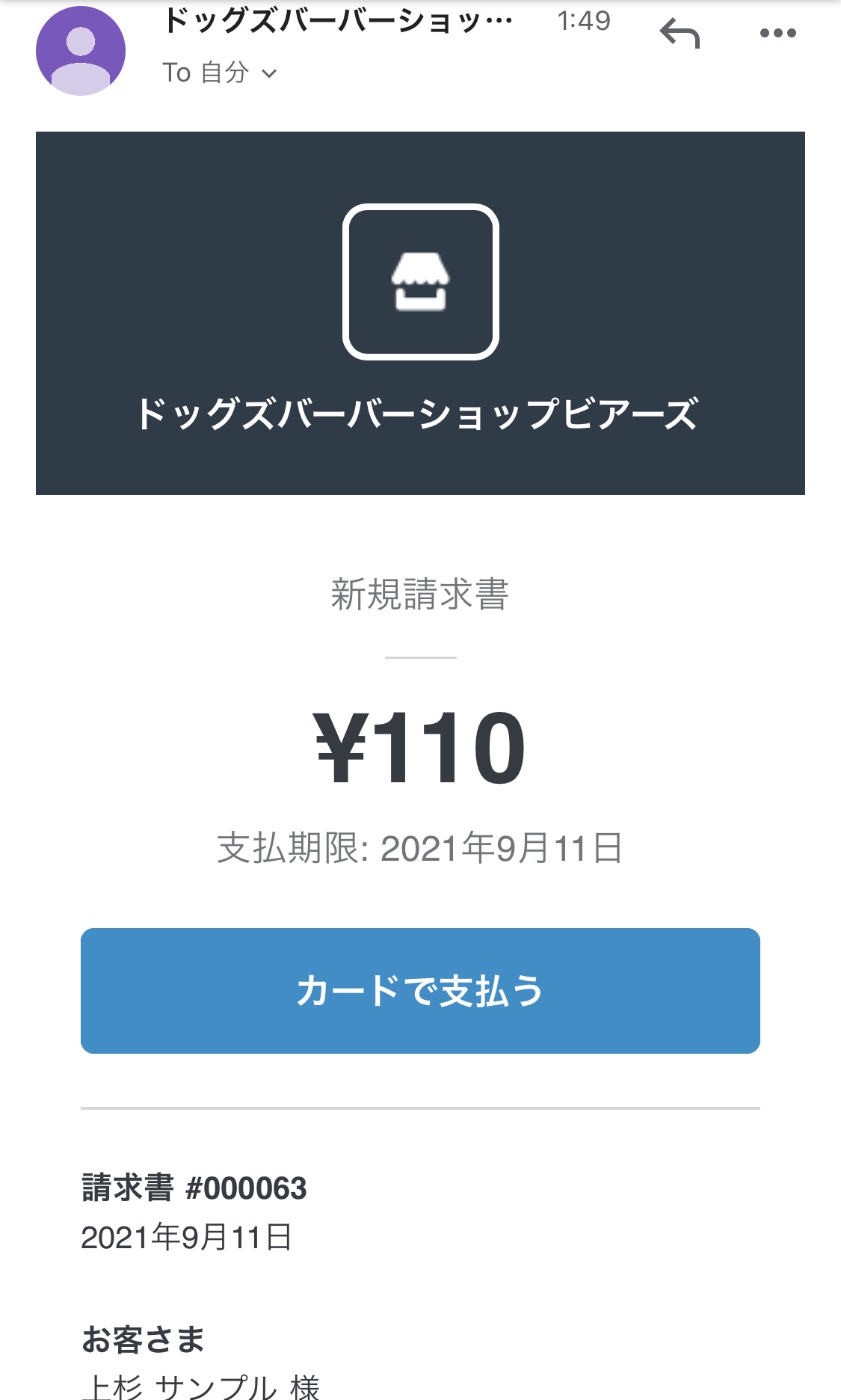The image size is (841, 1400).
Task: Open the sender's purple profile avatar
Action: 81,51
